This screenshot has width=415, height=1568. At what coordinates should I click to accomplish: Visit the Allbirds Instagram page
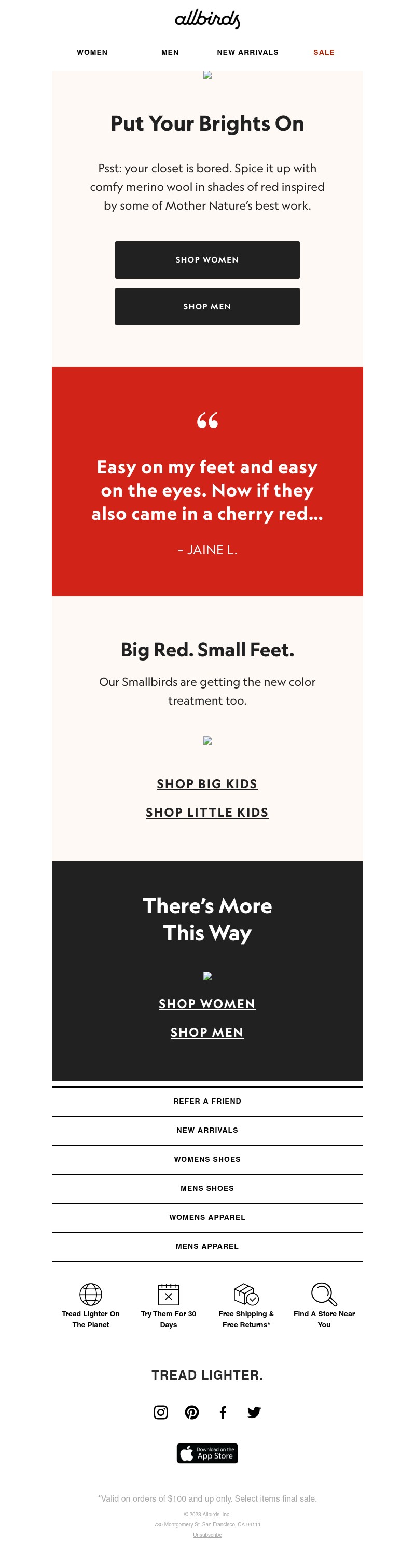(x=161, y=1412)
